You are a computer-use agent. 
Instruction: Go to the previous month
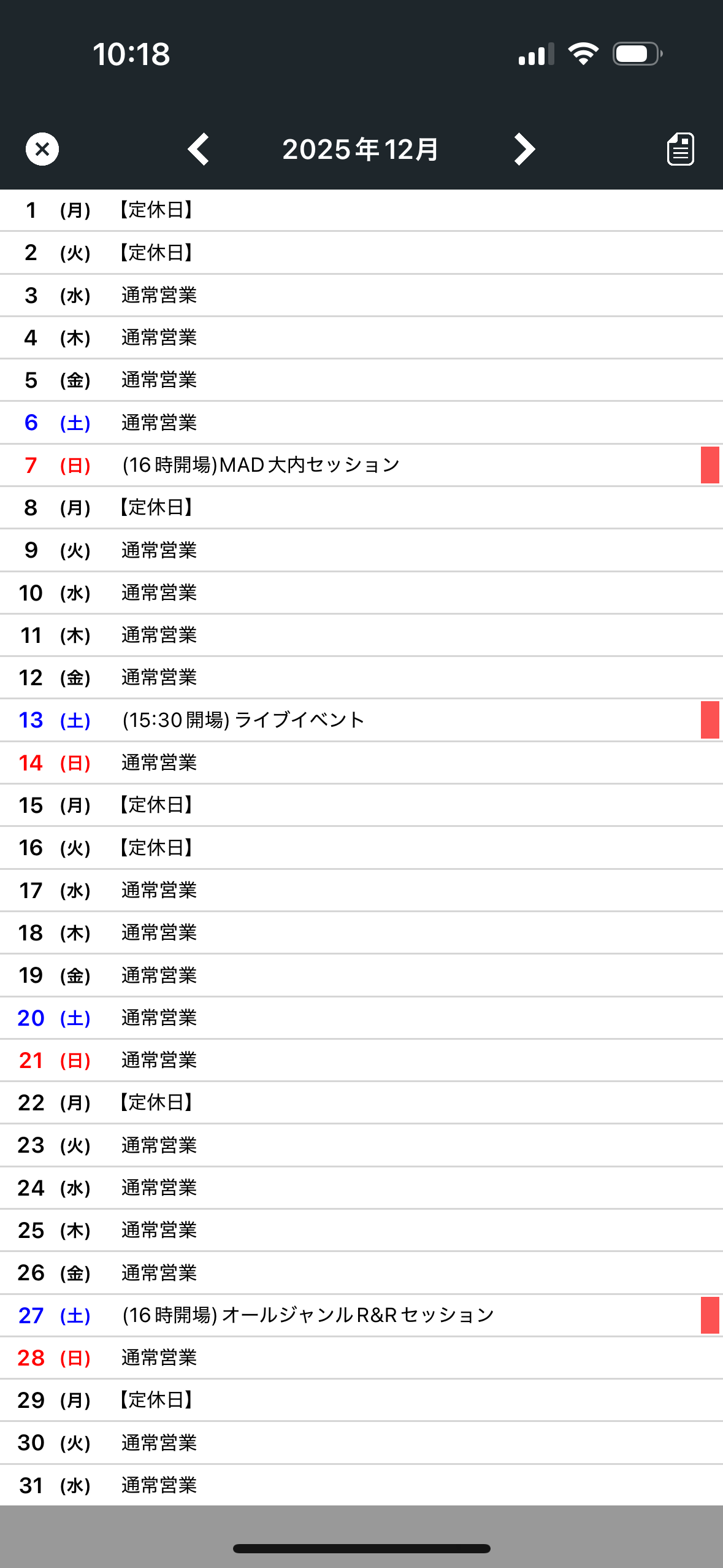pos(199,149)
